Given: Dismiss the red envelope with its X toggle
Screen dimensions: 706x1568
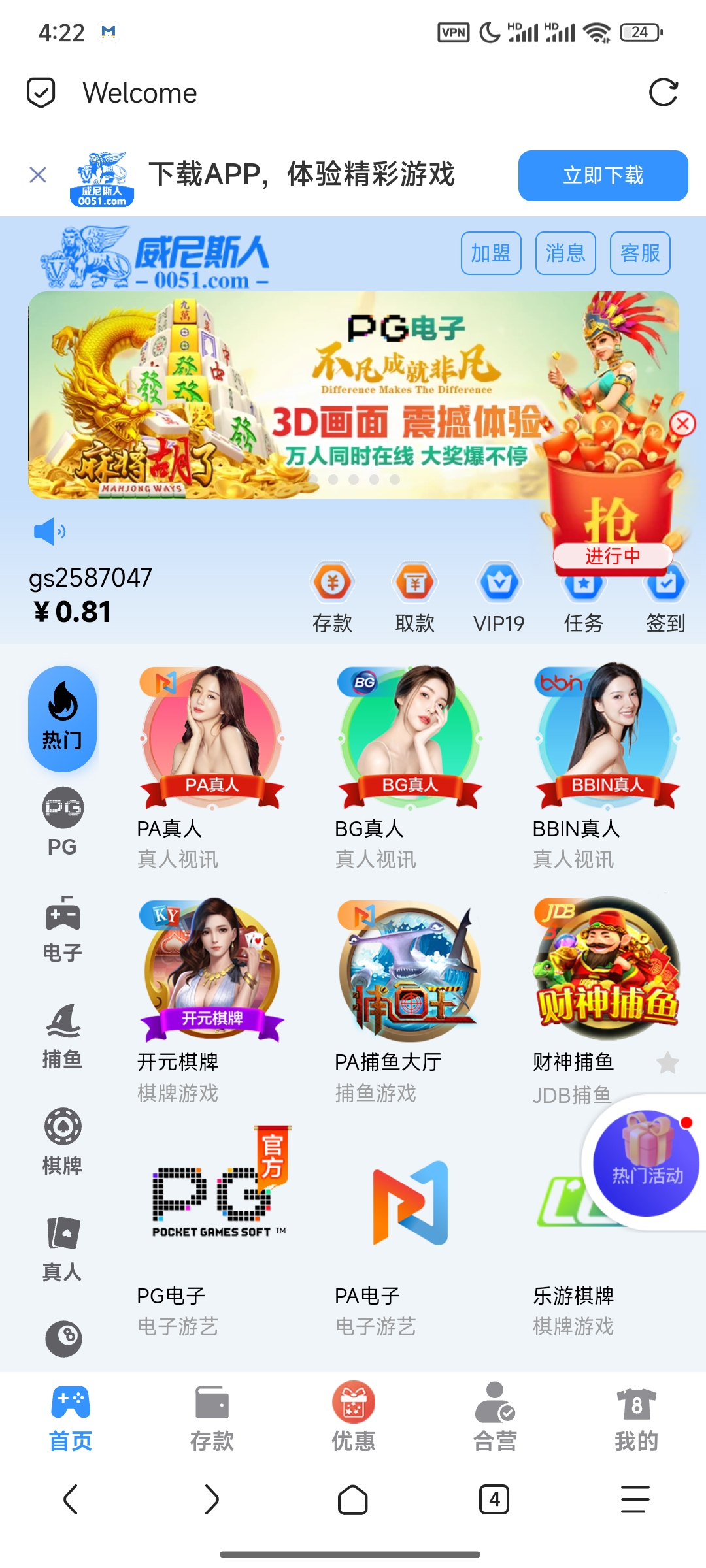Looking at the screenshot, I should [x=682, y=424].
